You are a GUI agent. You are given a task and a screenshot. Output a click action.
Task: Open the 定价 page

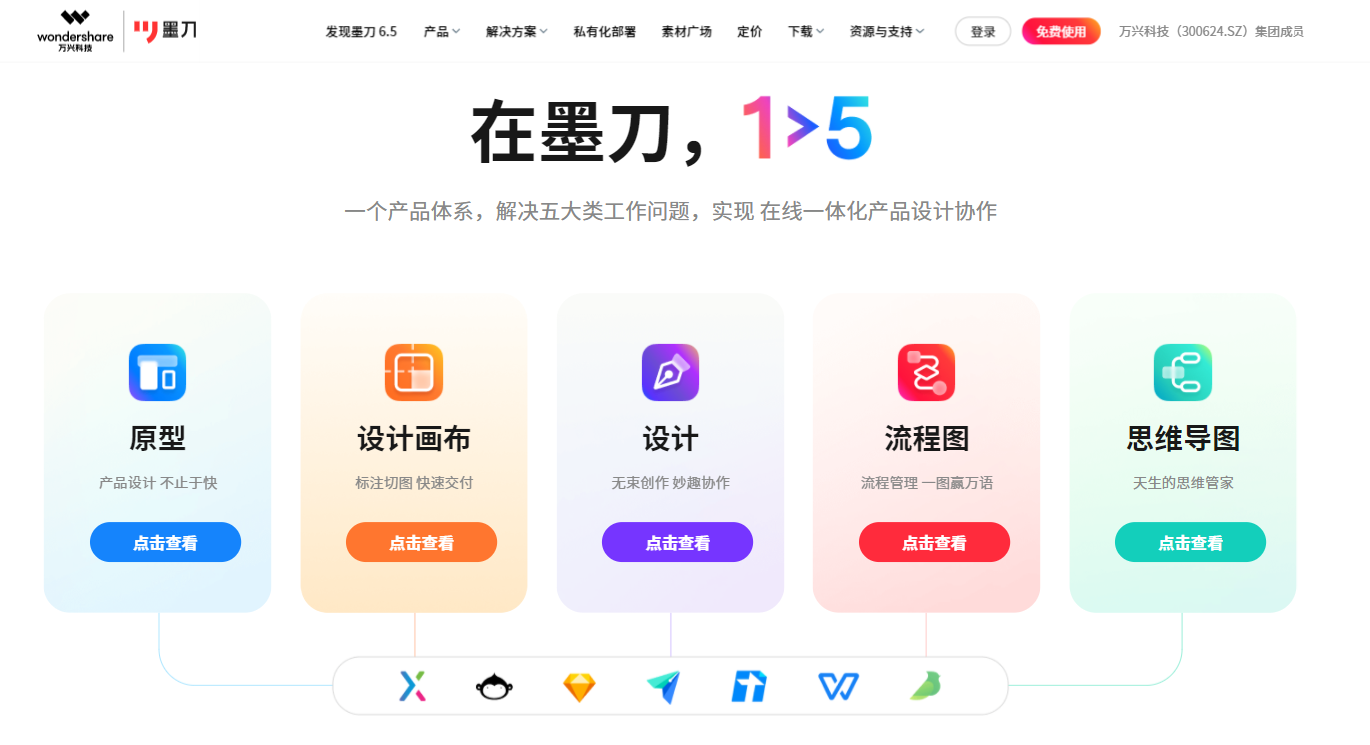tap(749, 31)
